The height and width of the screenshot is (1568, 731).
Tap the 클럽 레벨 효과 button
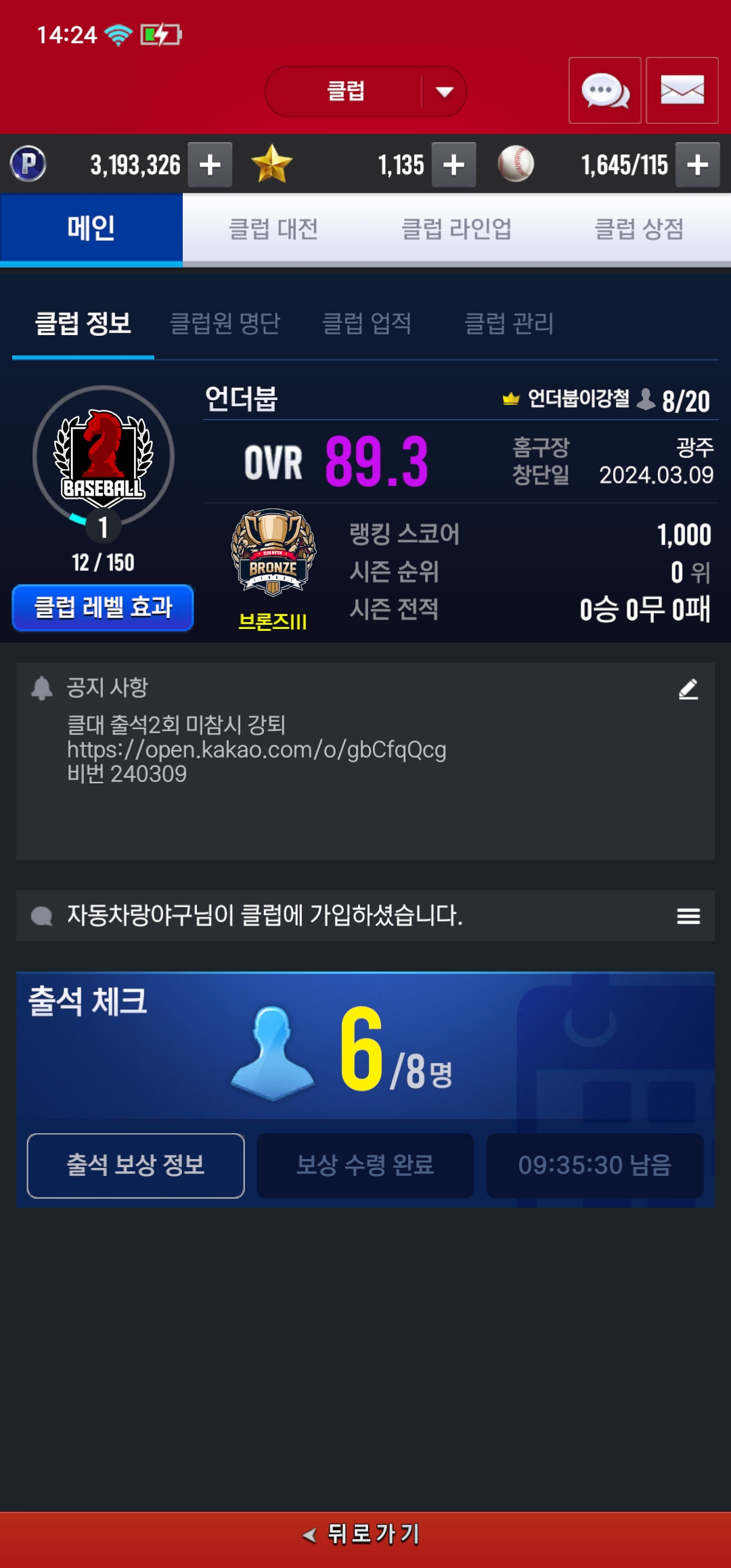click(x=103, y=607)
